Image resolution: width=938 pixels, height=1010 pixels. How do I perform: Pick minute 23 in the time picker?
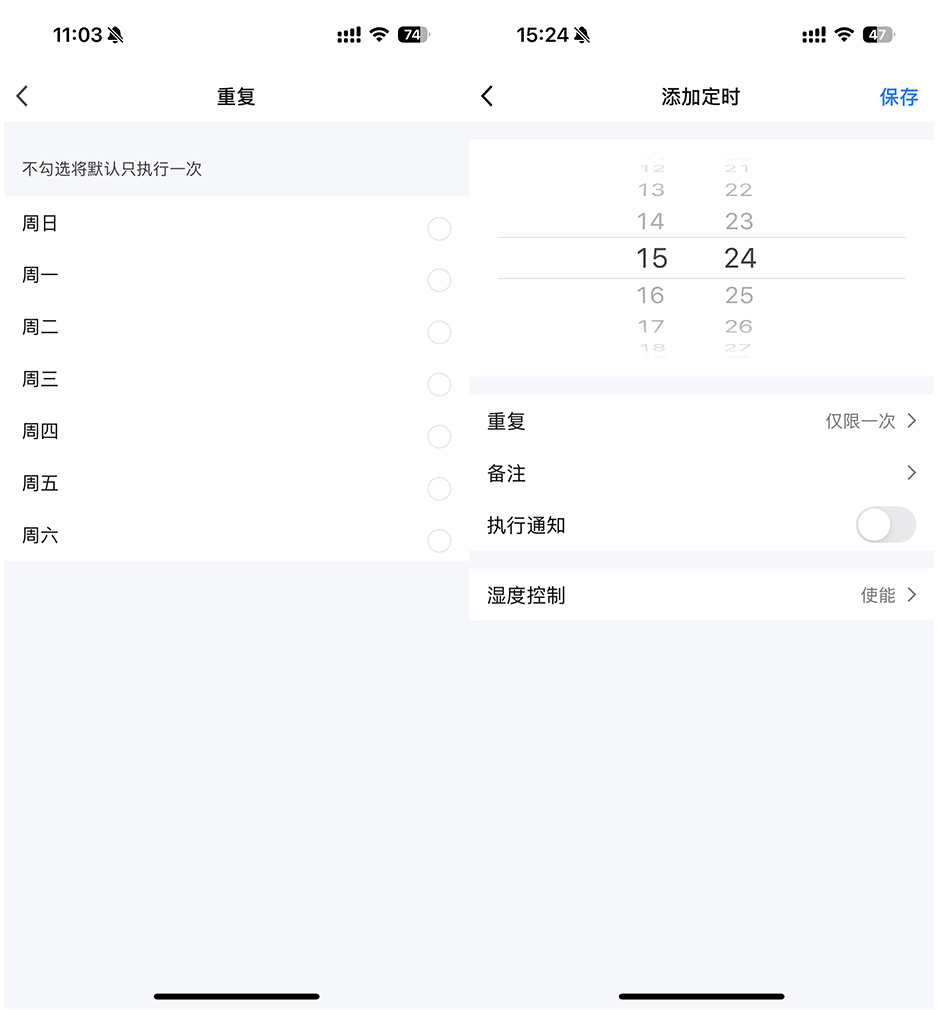739,221
